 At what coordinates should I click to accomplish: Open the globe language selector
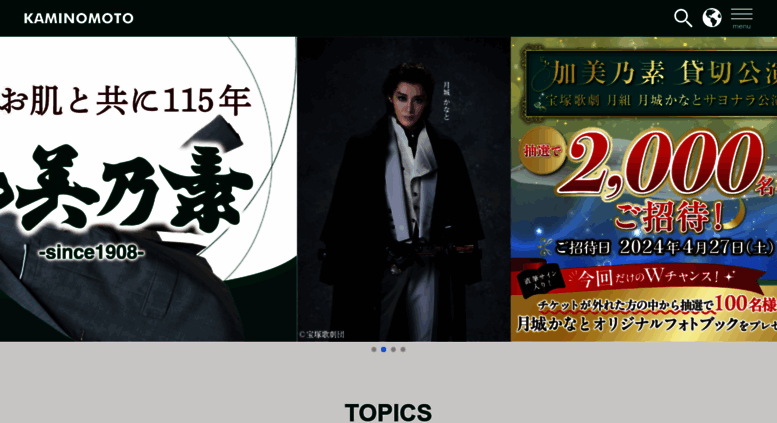(x=712, y=18)
